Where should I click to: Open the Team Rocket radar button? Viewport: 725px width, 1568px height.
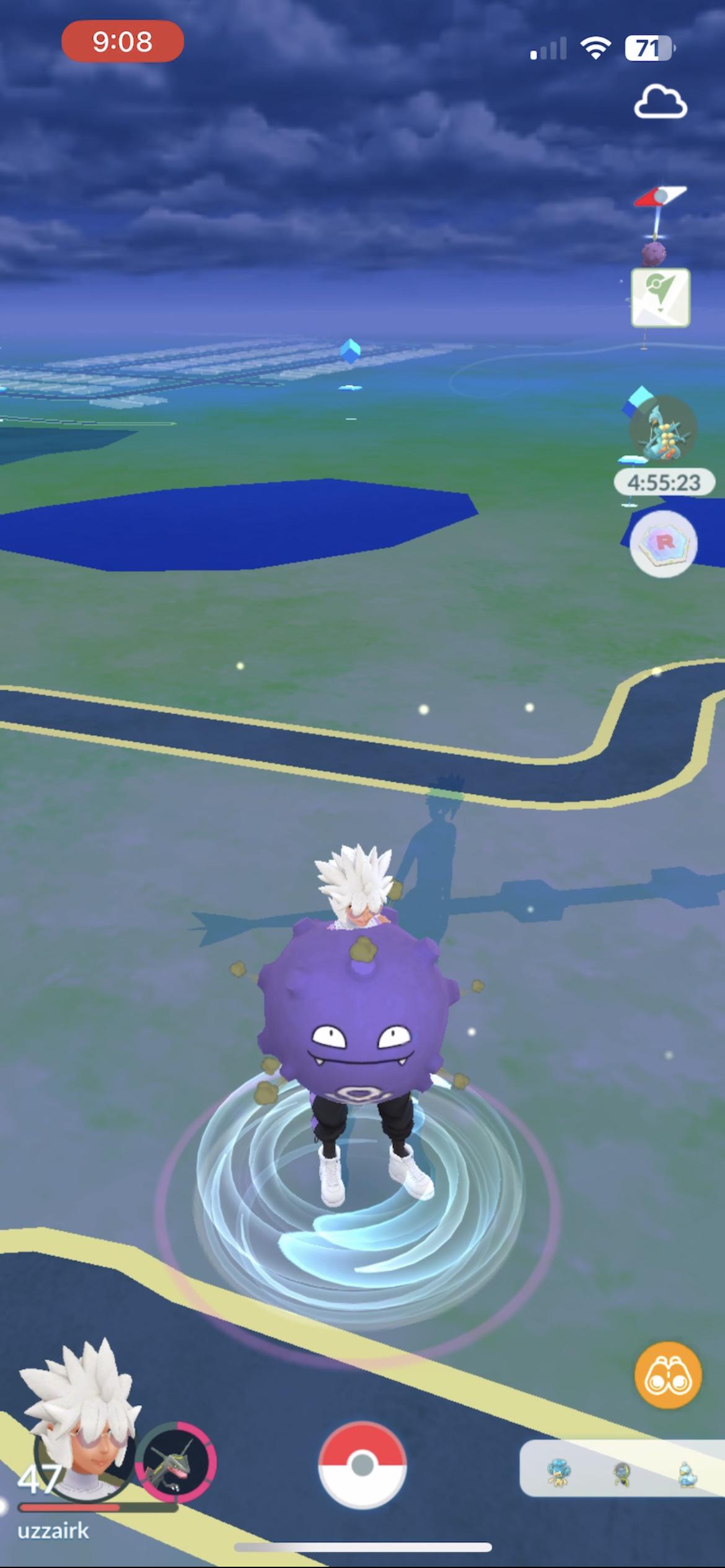point(663,544)
